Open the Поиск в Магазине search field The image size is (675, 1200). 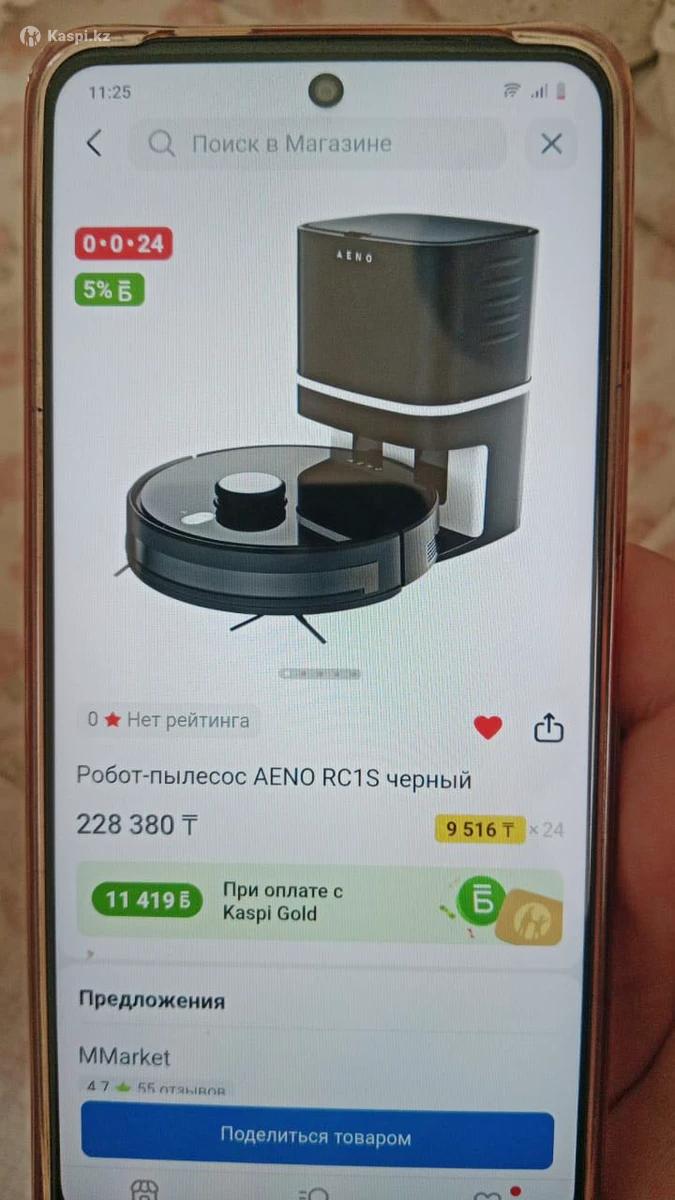[x=318, y=144]
